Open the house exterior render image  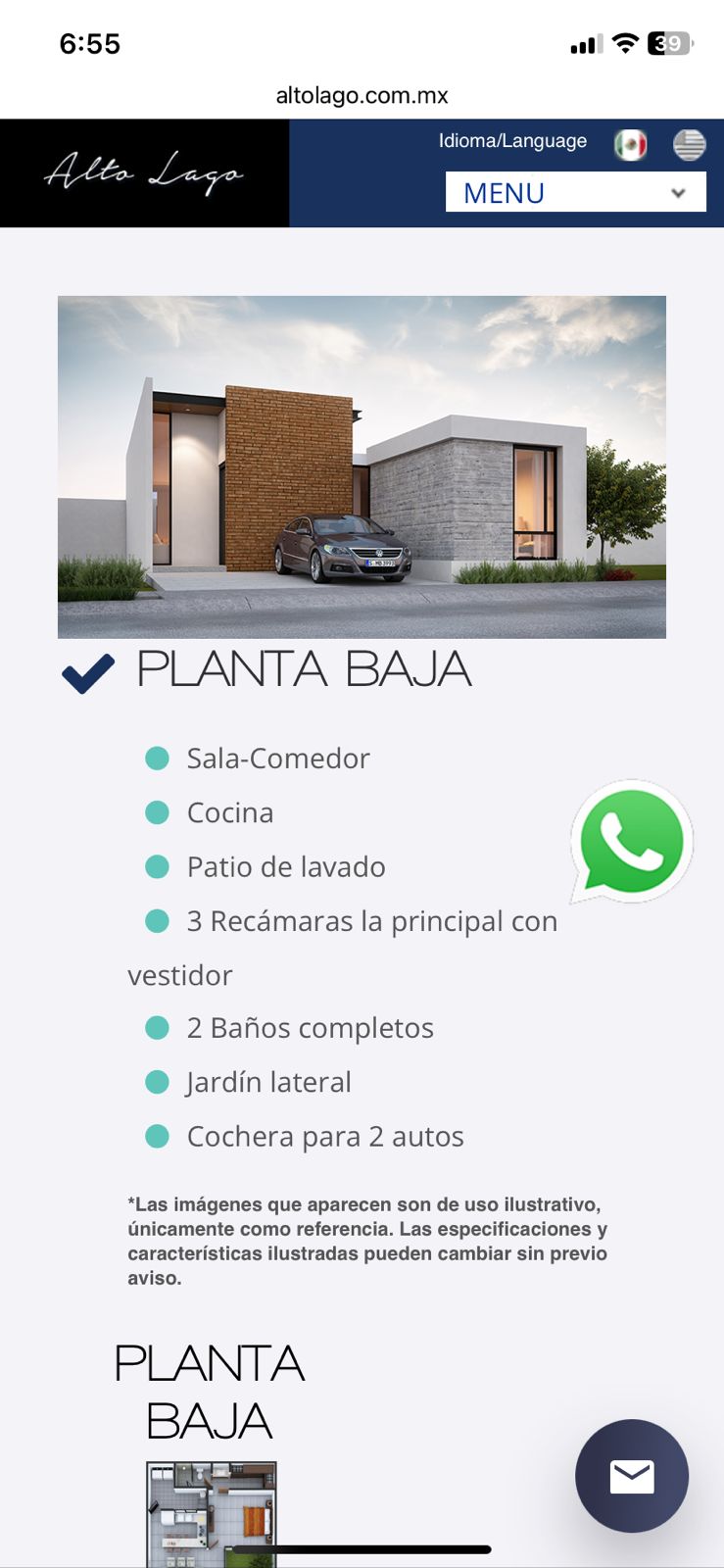click(362, 466)
